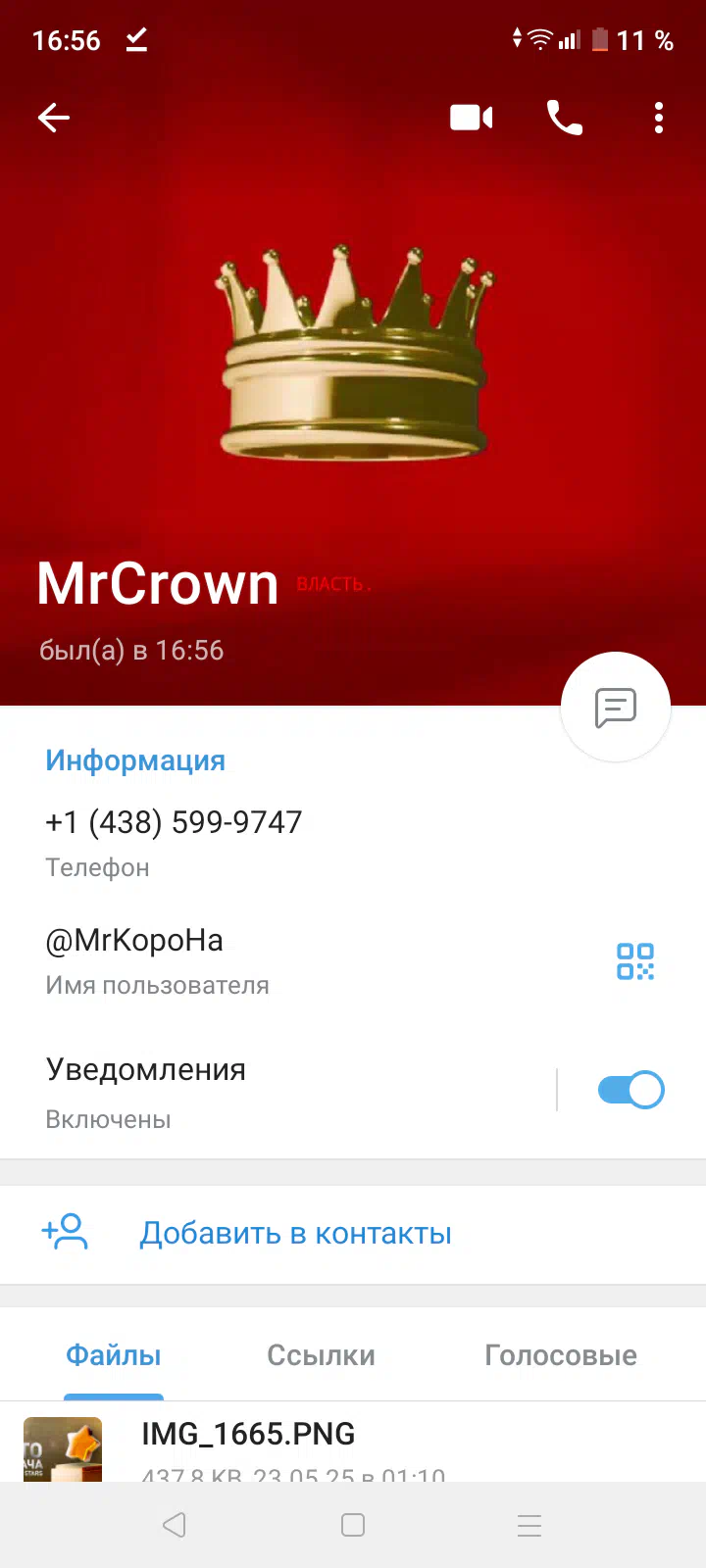Switch to the Голосовые tab

point(561,1355)
